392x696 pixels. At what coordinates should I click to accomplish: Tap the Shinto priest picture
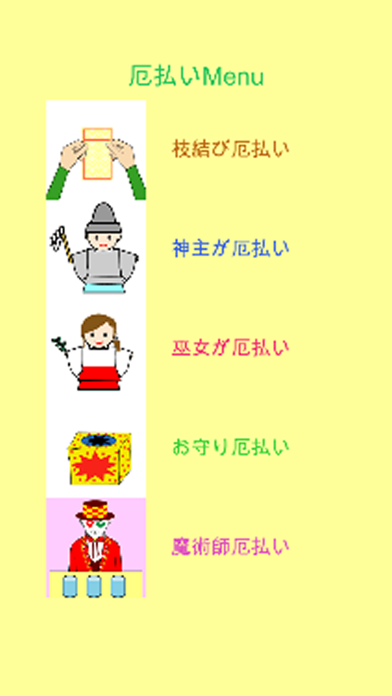pos(96,249)
